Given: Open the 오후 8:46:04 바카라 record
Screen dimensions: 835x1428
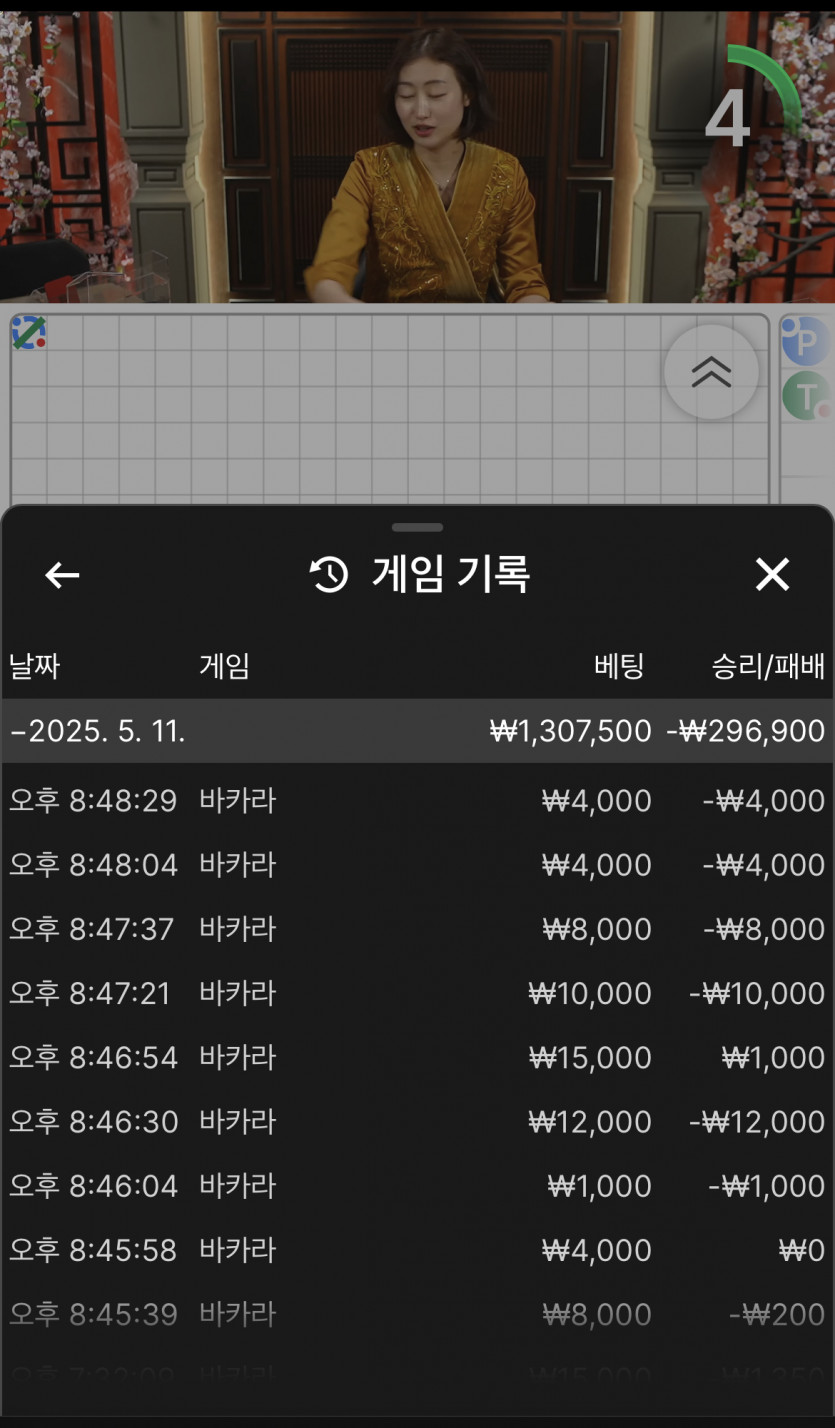Looking at the screenshot, I should click(417, 1186).
